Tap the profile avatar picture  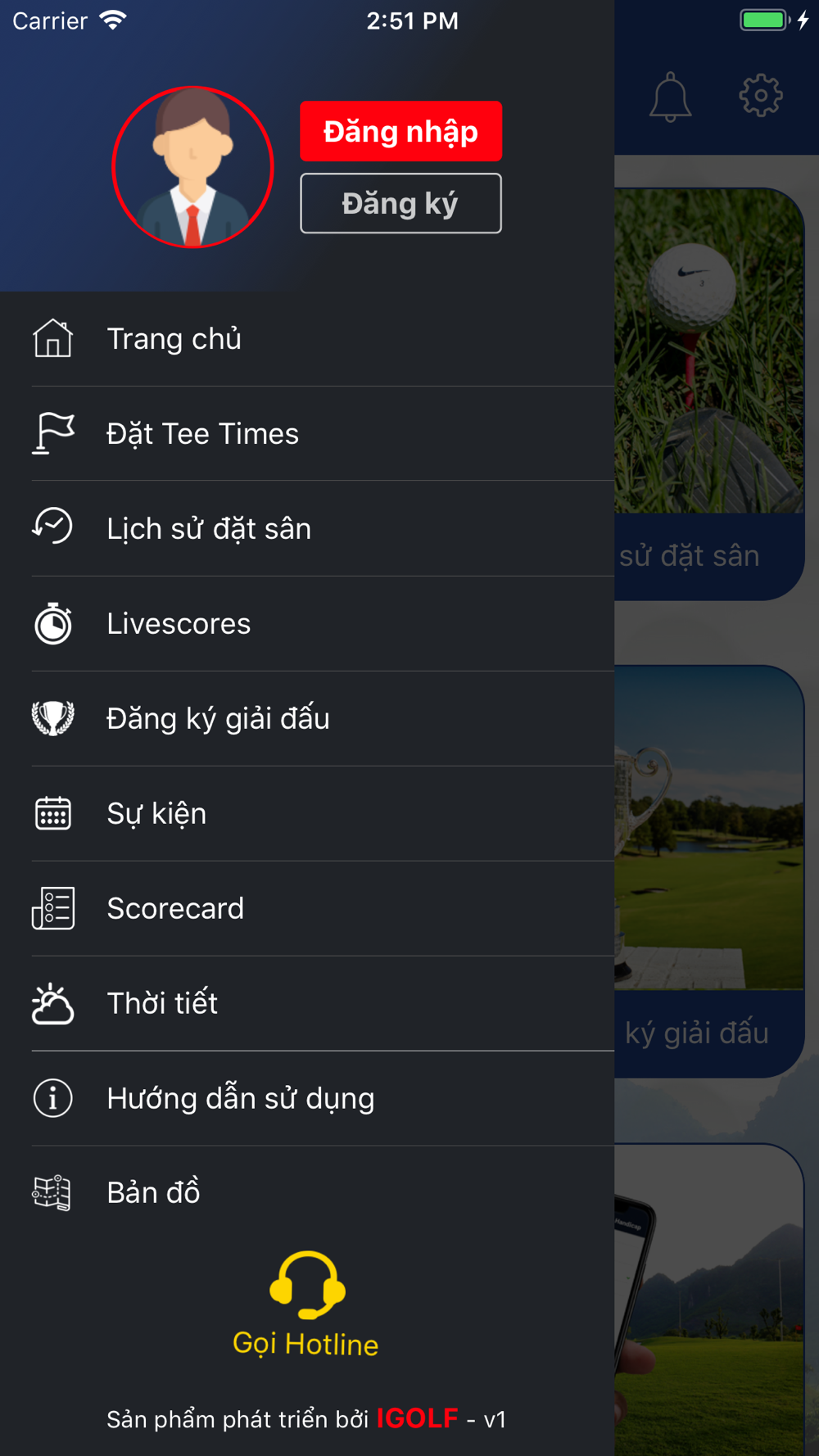coord(192,167)
